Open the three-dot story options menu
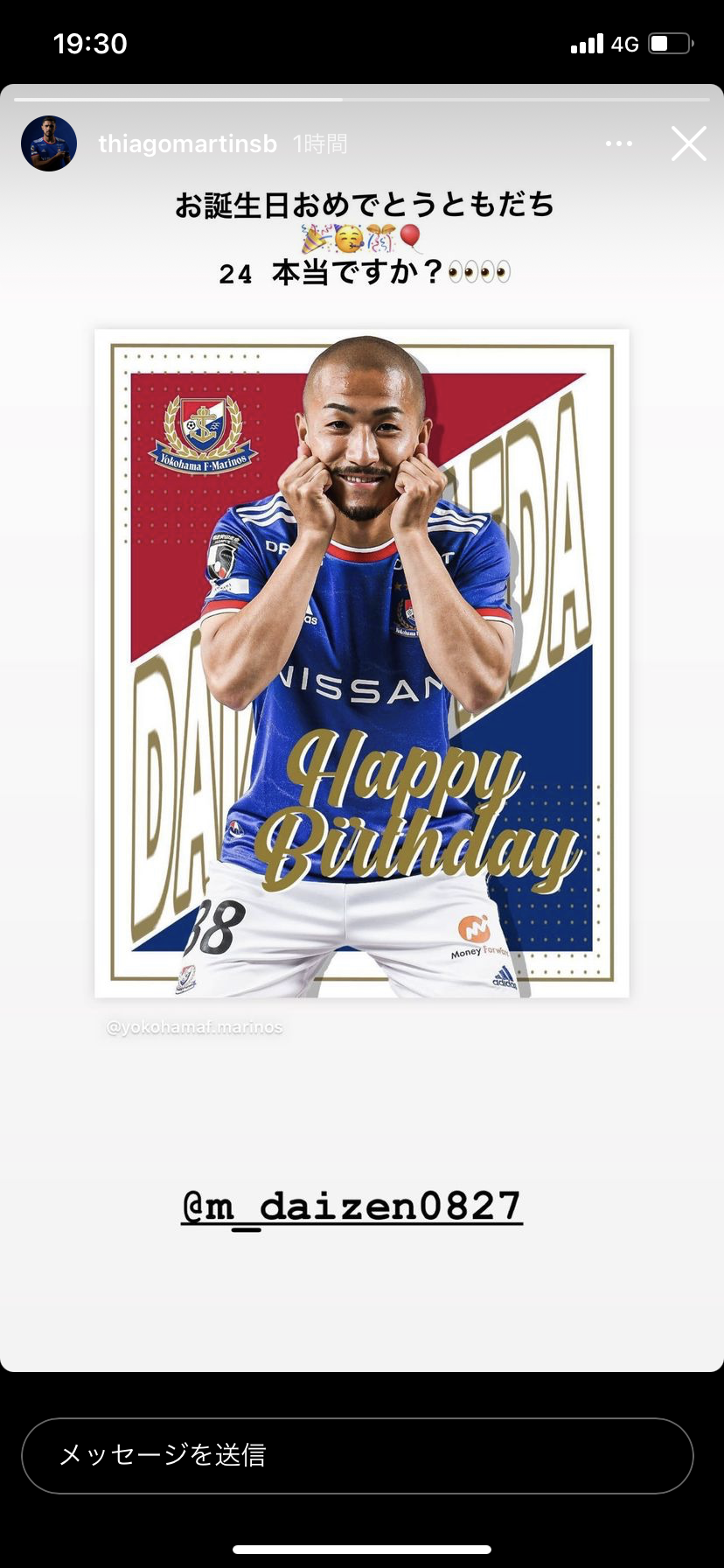The image size is (724, 1568). 618,143
